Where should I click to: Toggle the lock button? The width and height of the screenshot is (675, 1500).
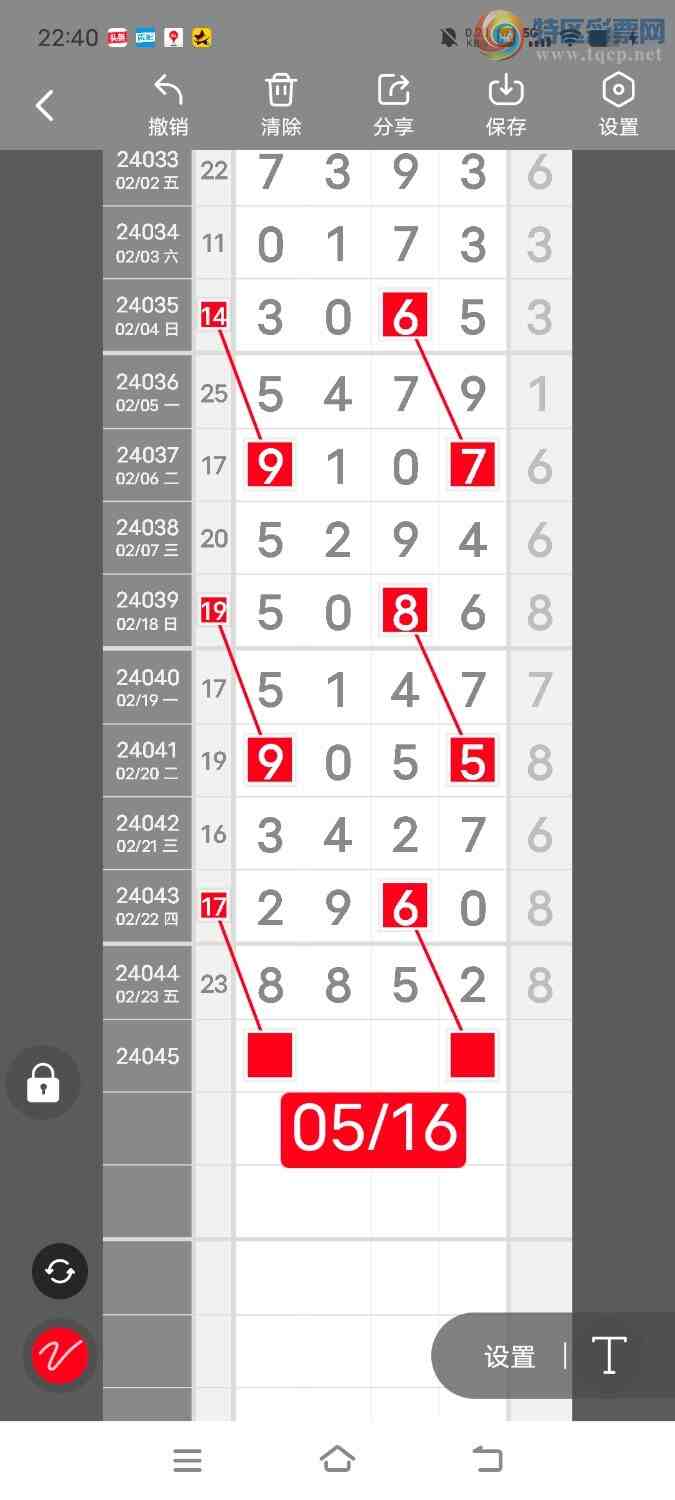tap(43, 1082)
